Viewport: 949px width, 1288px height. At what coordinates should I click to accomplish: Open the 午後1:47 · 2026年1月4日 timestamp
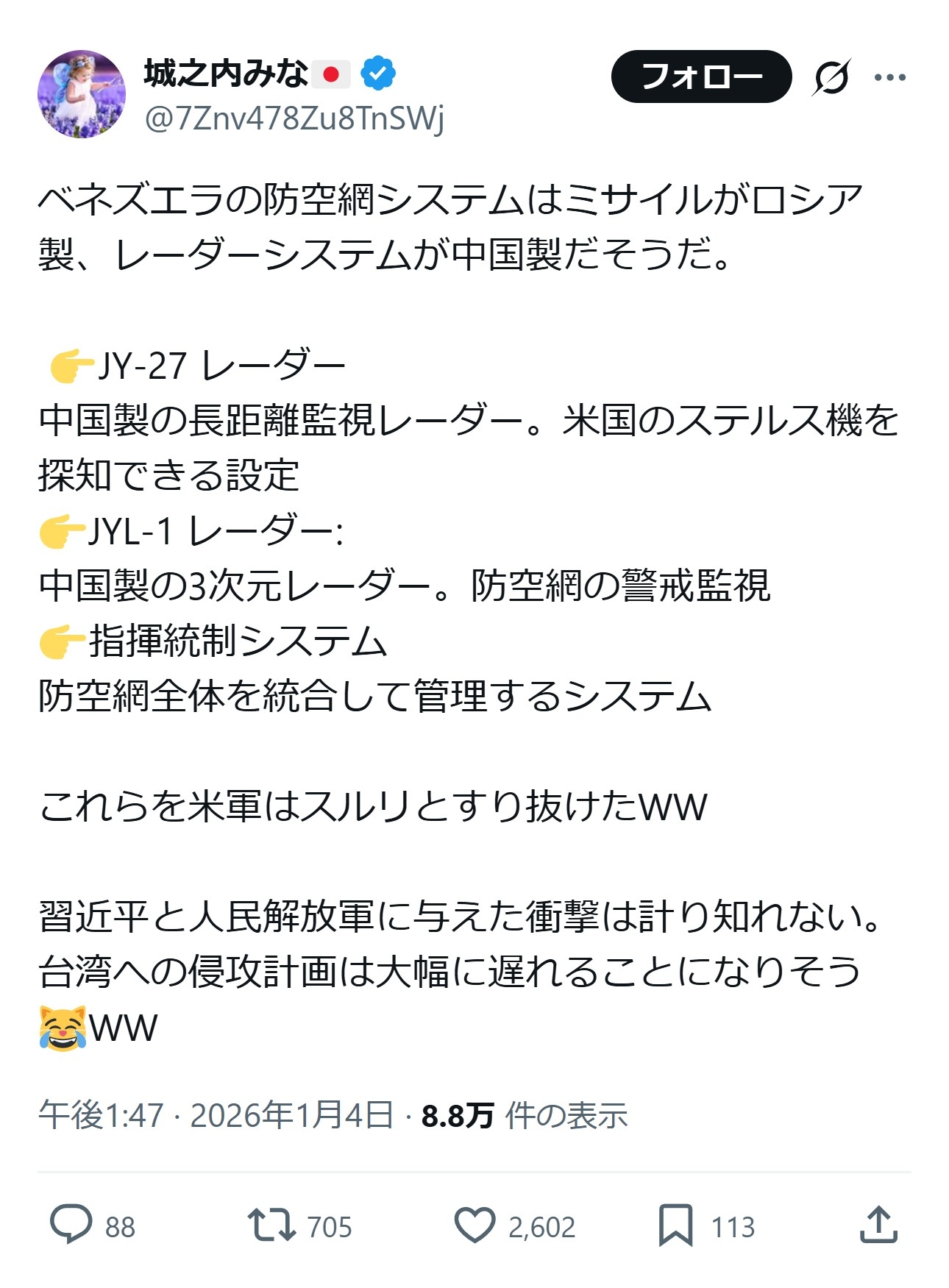pyautogui.click(x=216, y=1115)
